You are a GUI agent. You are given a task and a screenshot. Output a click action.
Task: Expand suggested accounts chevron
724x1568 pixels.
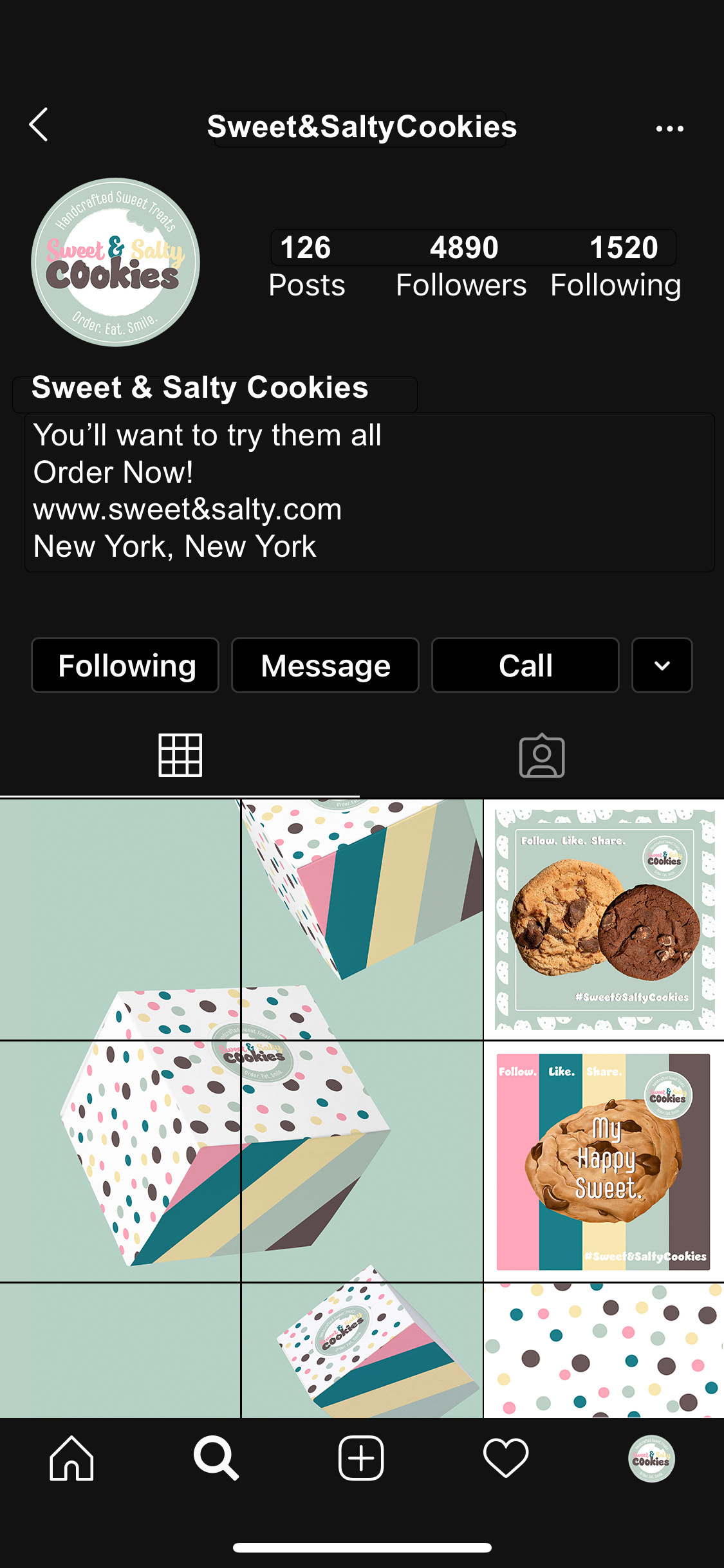[x=662, y=666]
